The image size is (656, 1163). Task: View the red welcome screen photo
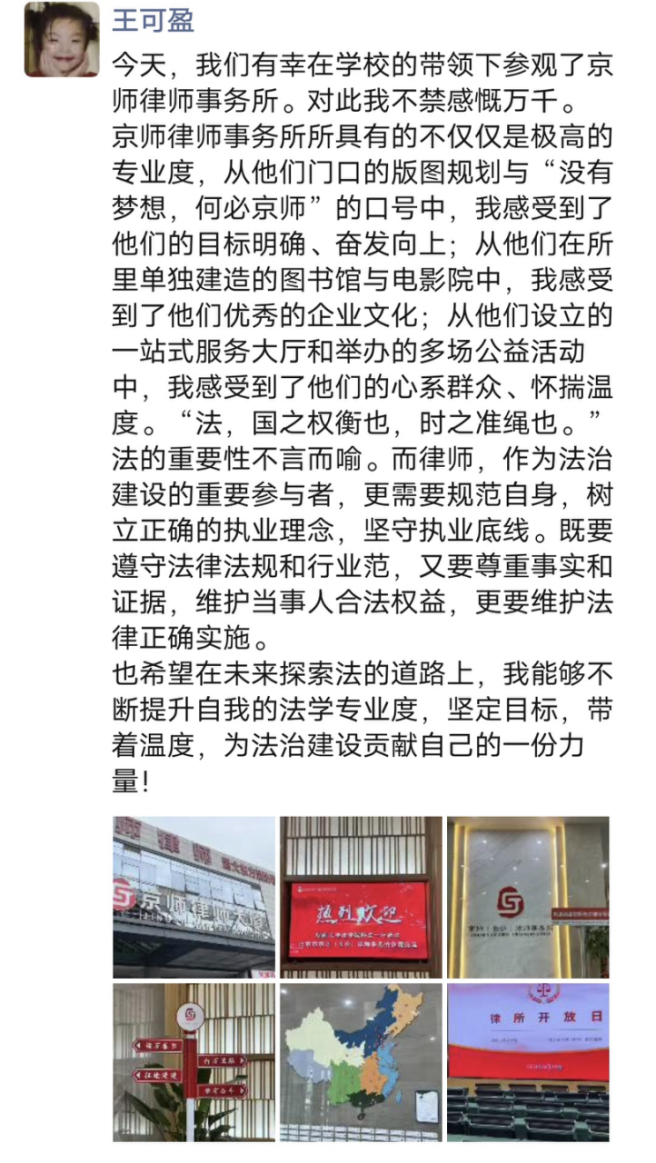click(x=361, y=897)
